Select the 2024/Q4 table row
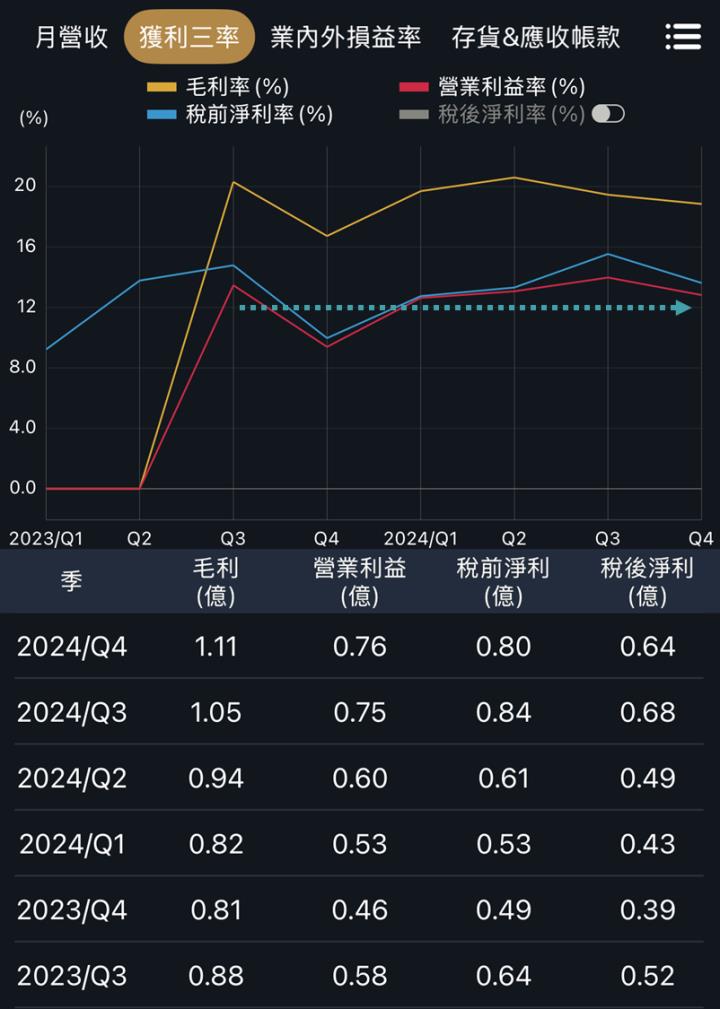 360,646
